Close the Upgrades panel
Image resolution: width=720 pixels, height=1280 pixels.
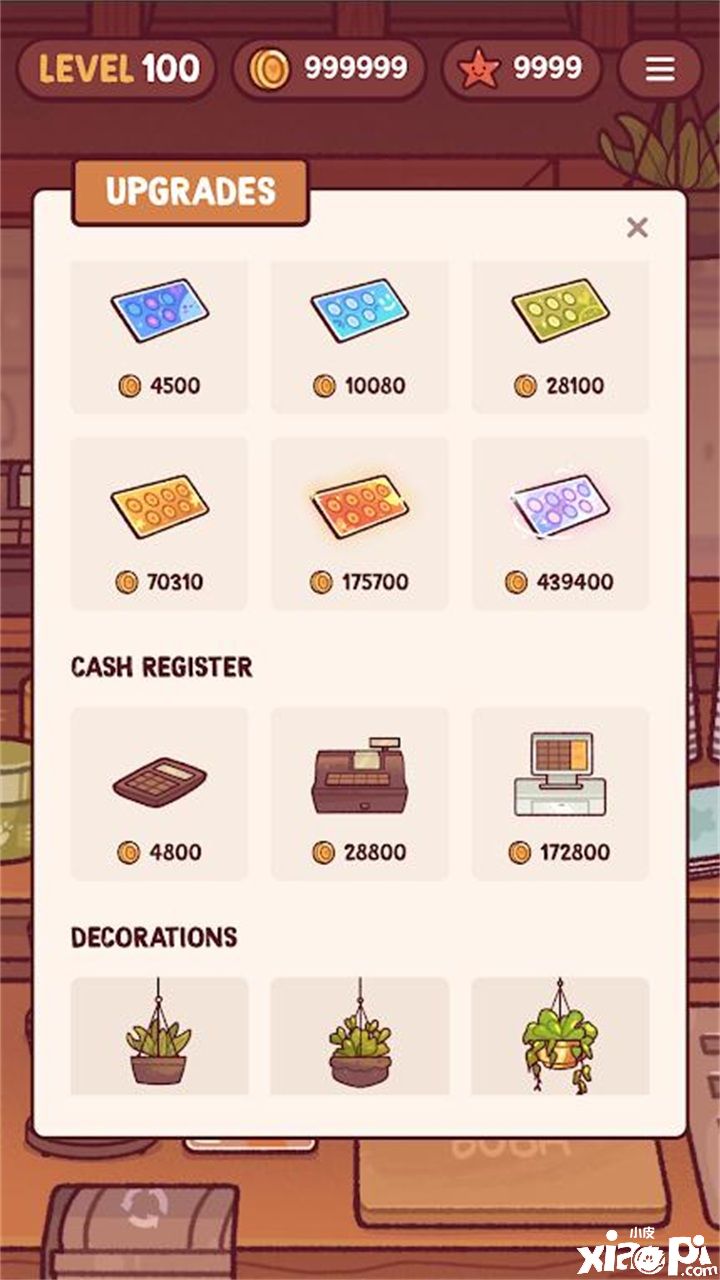pos(637,228)
